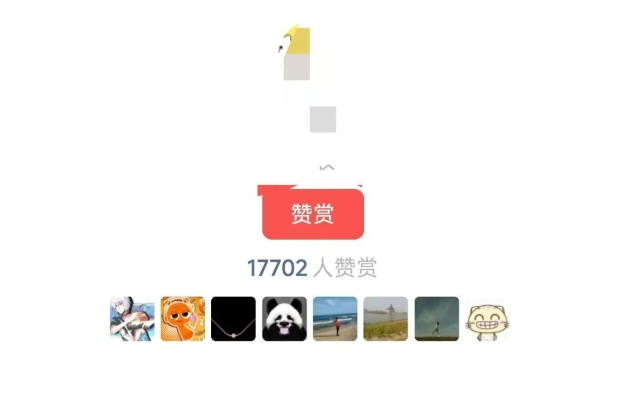
Task: Open the grinning cartoon cat avatar
Action: coord(488,319)
